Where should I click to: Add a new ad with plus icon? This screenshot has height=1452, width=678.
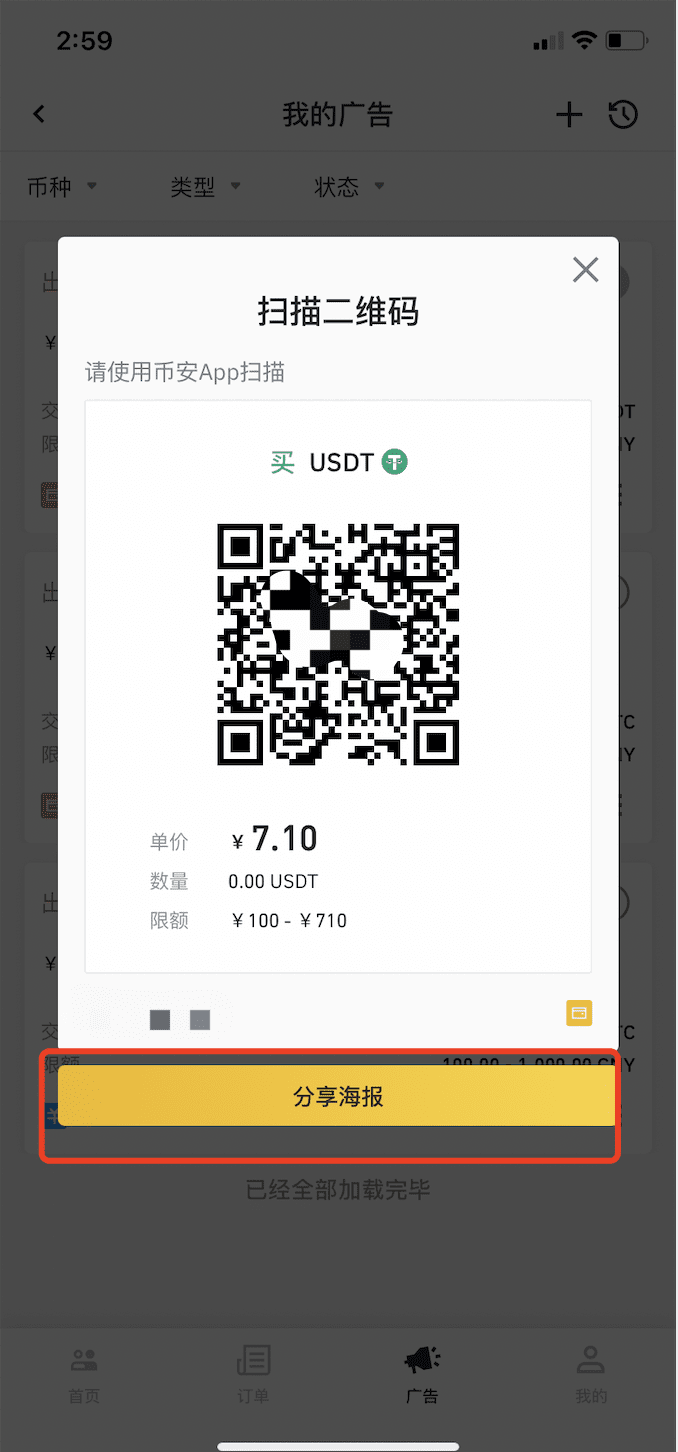tap(569, 115)
